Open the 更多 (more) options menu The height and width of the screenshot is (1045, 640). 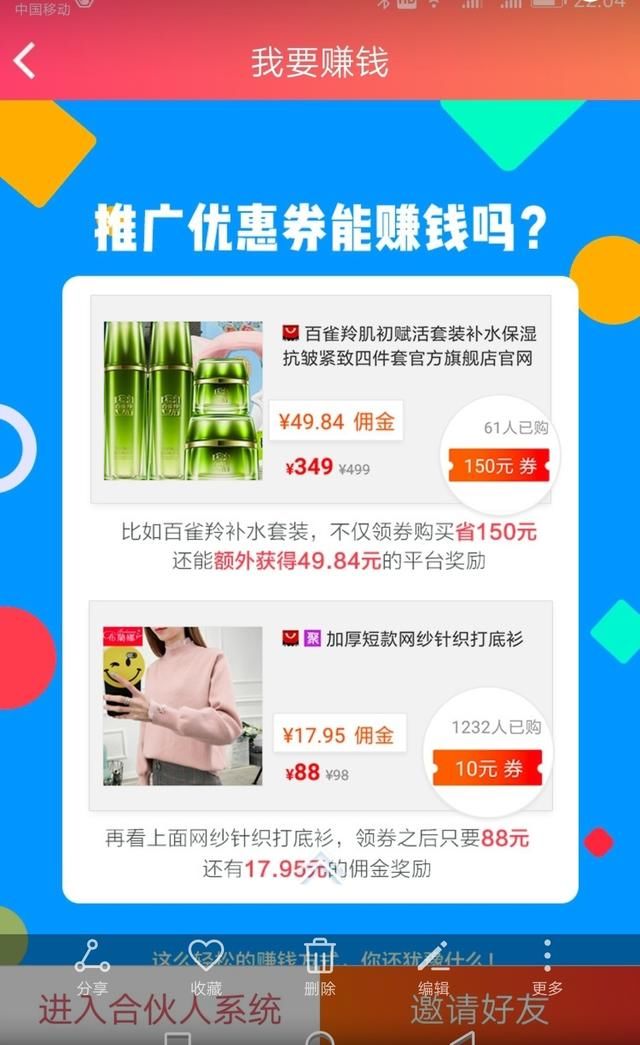click(x=547, y=965)
